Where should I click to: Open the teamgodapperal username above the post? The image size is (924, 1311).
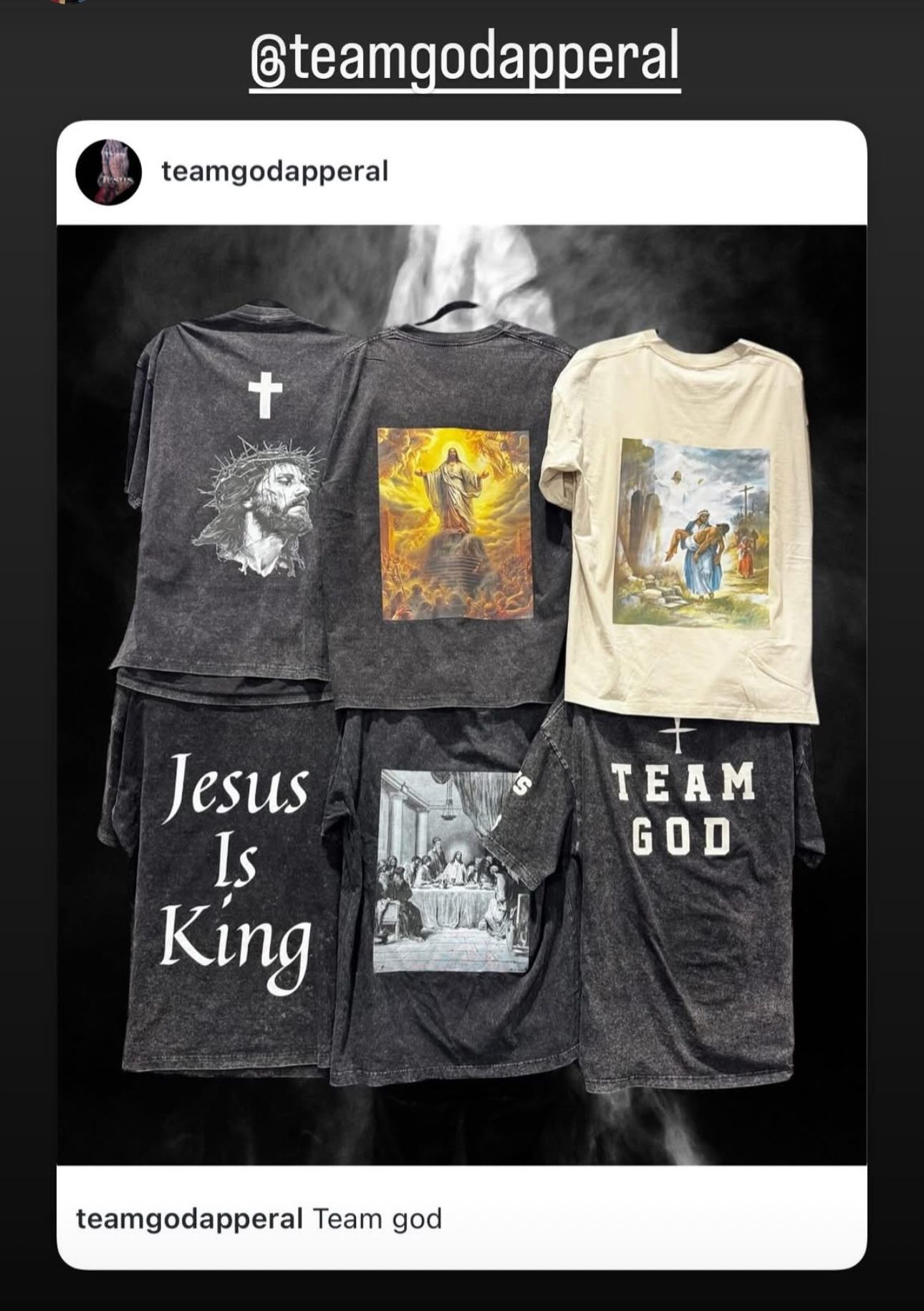tap(274, 171)
